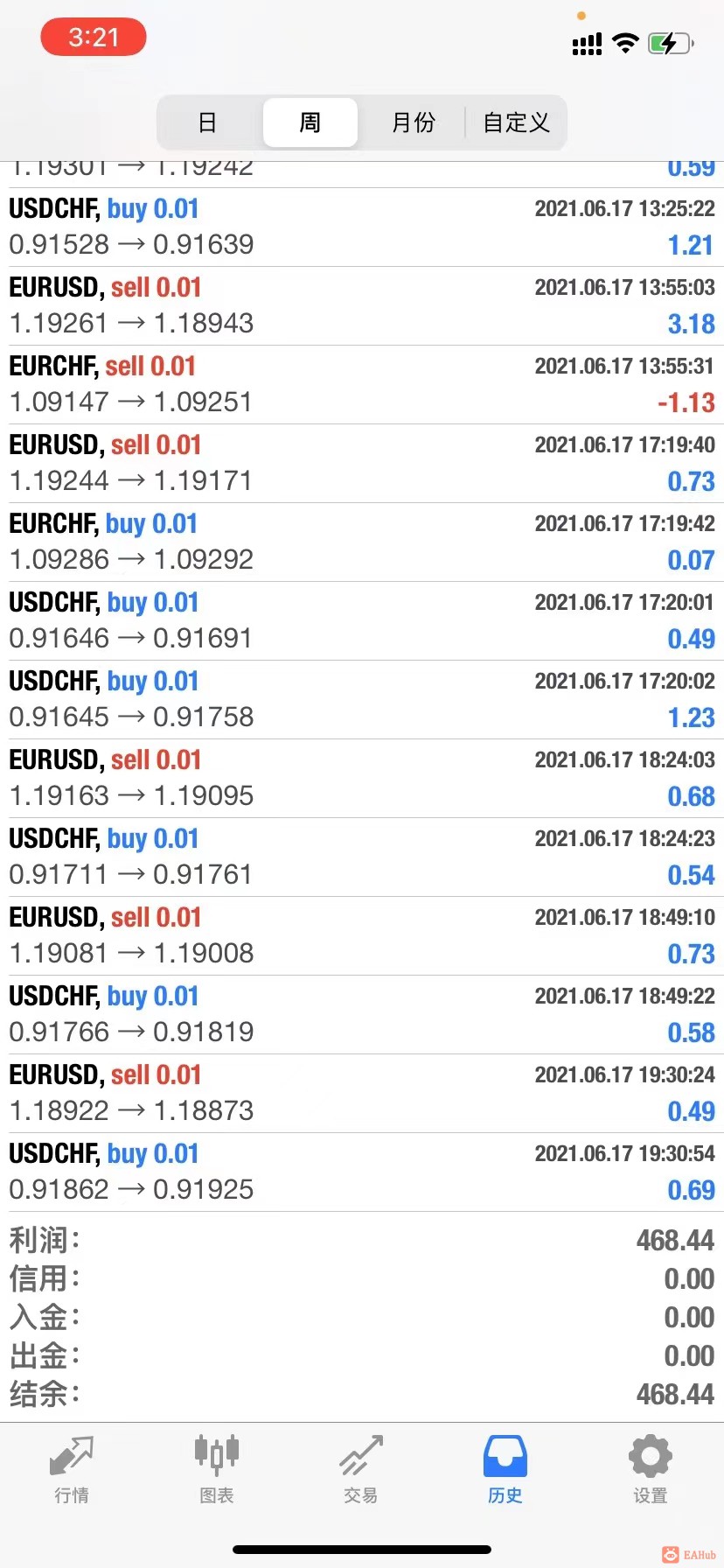Open the EURUSD sell with 3.18 profit
The height and width of the screenshot is (1568, 724).
[x=362, y=306]
